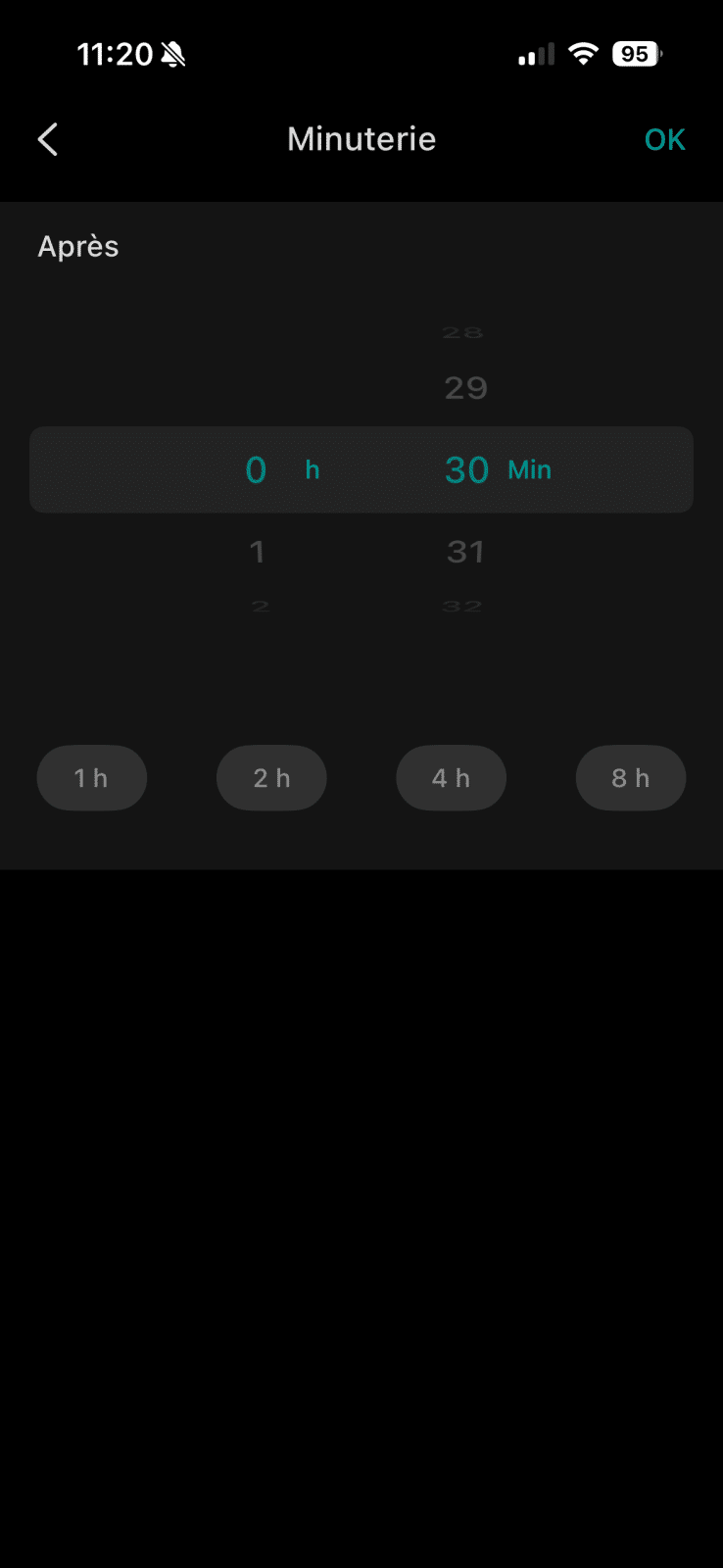
Task: Select 1 in the hours picker
Action: (x=257, y=552)
